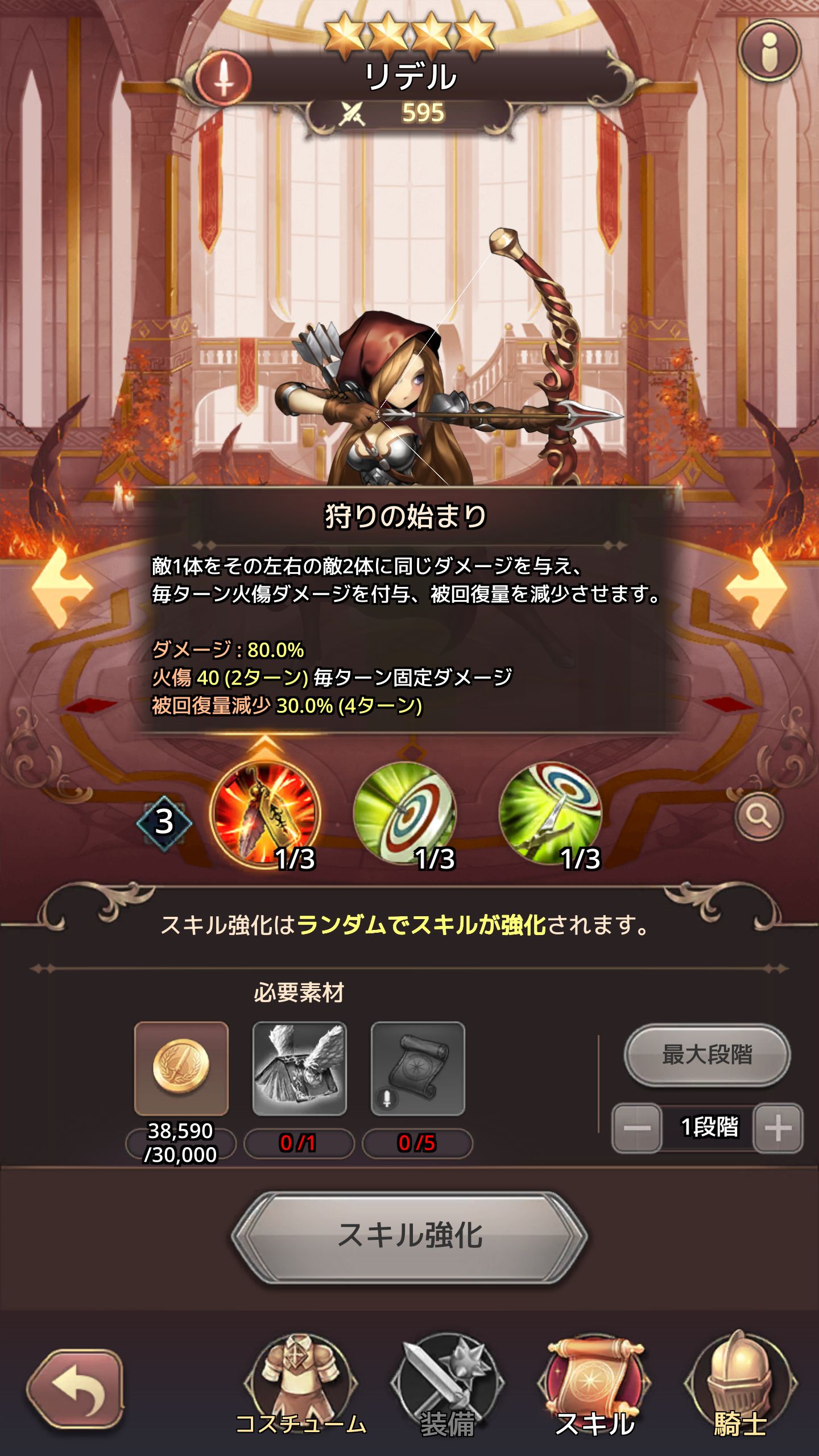Open the info button at top right
This screenshot has height=1456, width=819.
[x=769, y=51]
